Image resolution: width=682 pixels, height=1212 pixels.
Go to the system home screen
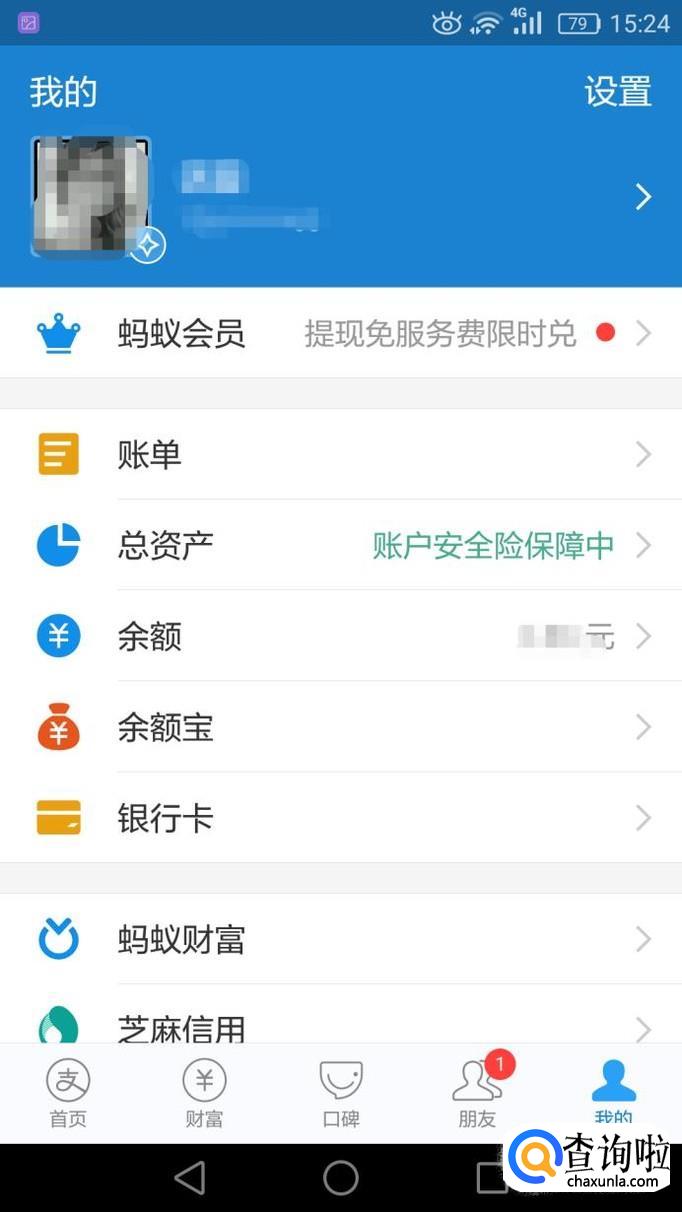point(341,1178)
